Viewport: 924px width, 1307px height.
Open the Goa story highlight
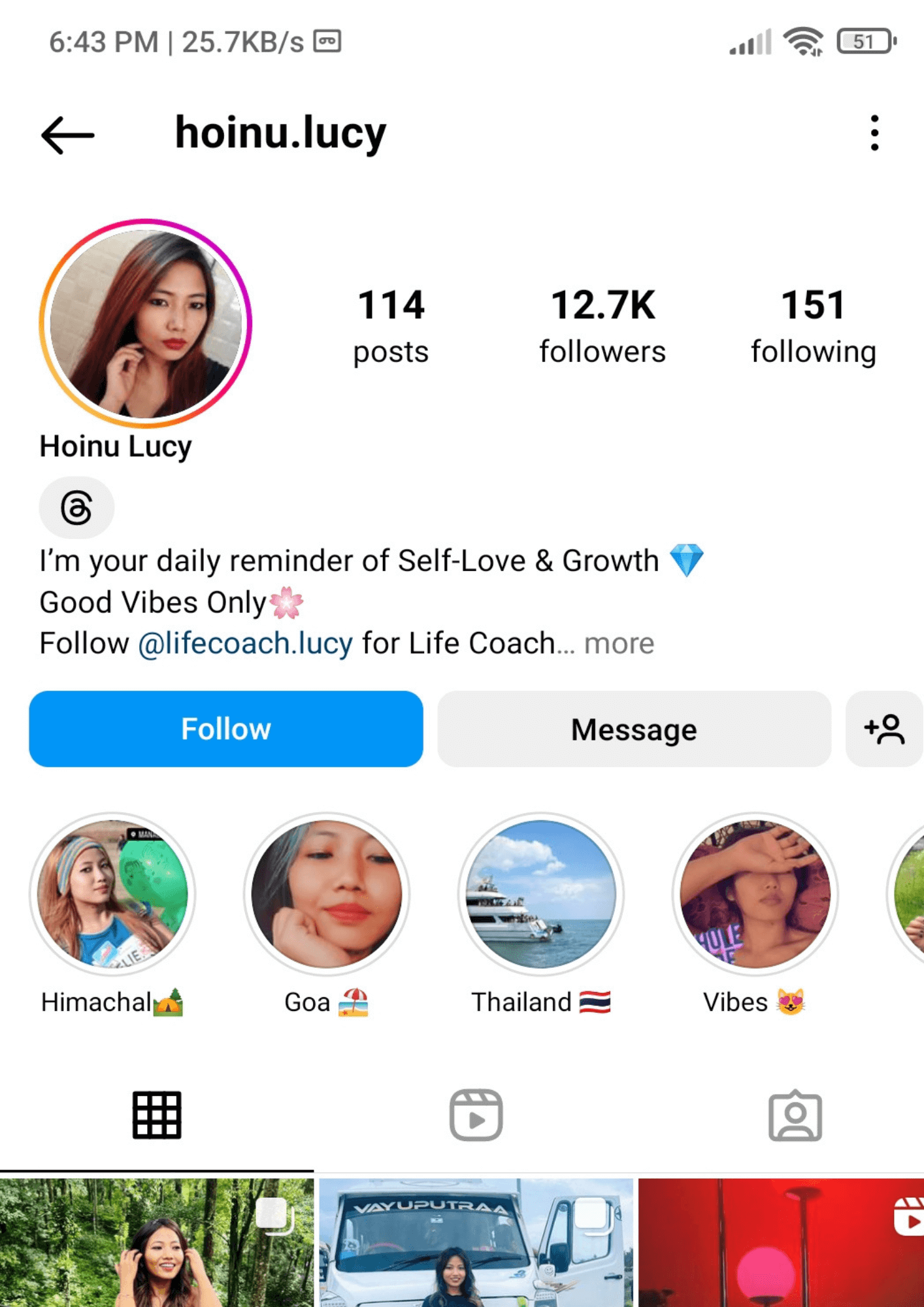326,893
